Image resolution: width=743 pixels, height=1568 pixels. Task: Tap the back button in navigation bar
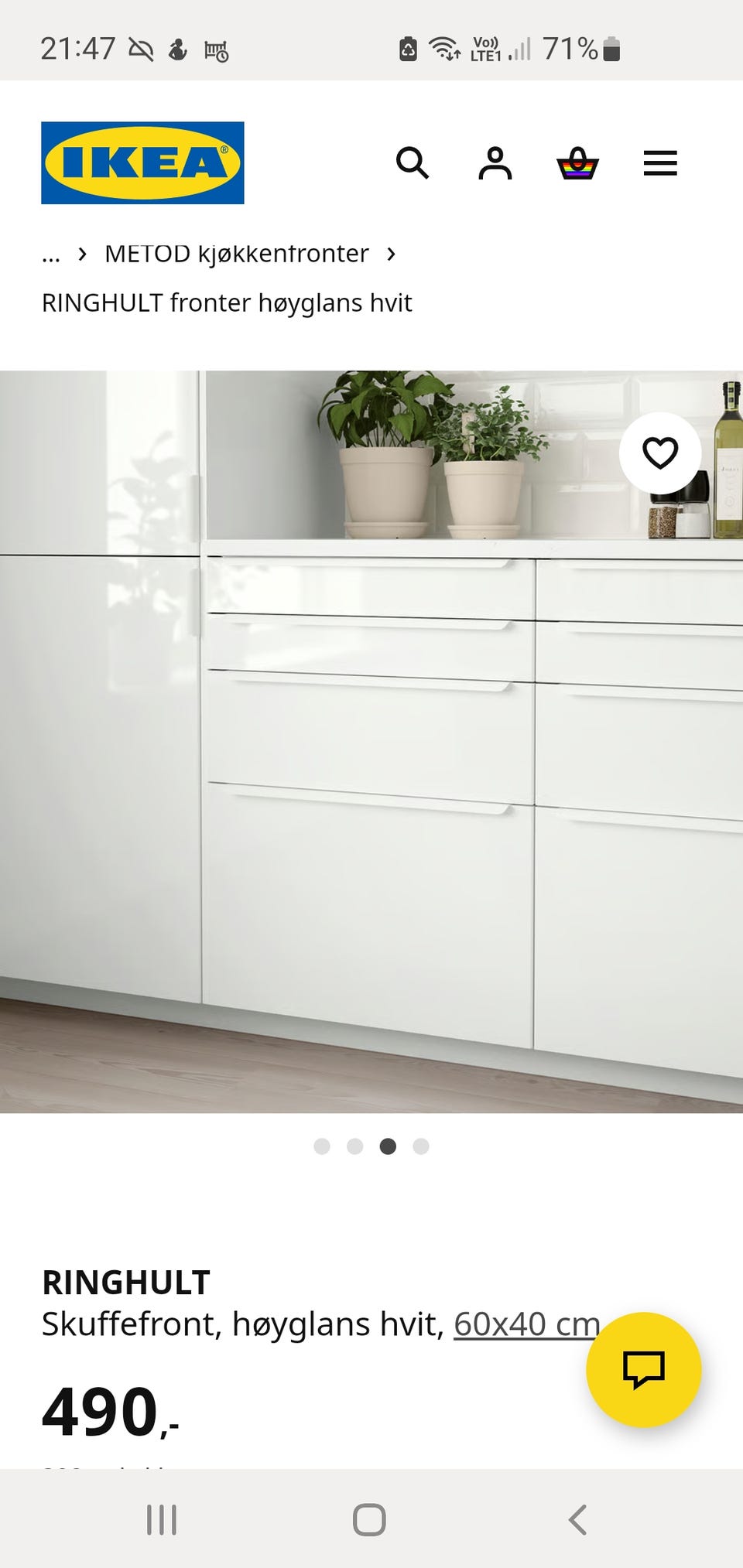point(577,1518)
